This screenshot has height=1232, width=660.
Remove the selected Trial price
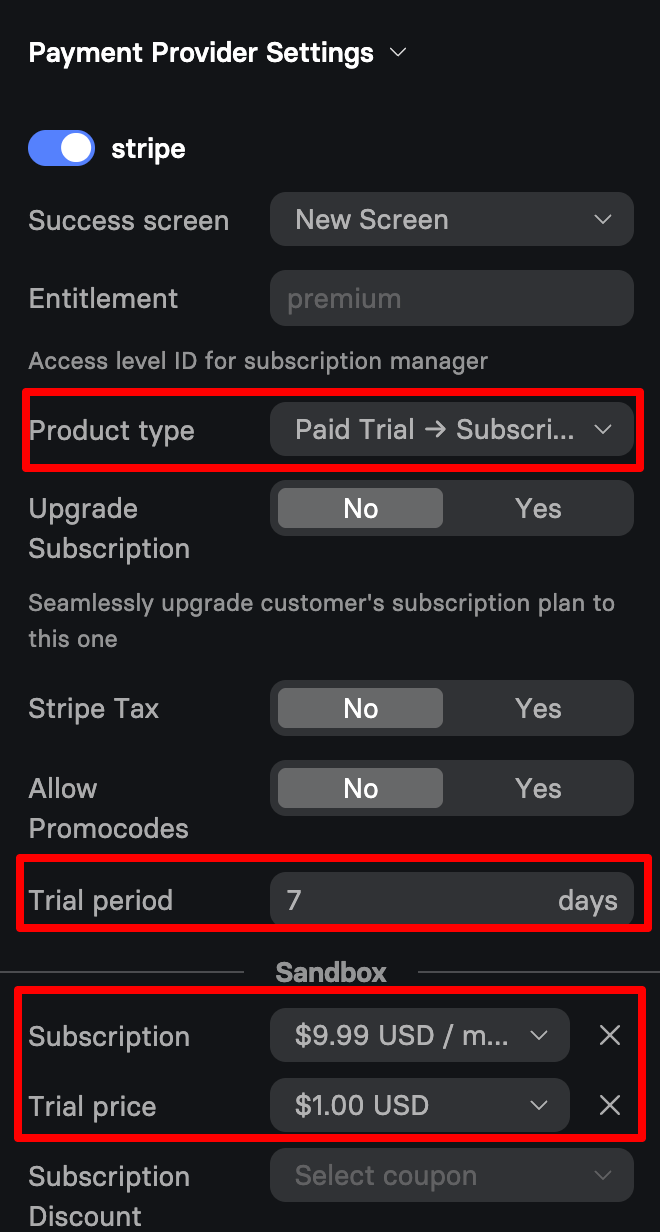(610, 1106)
